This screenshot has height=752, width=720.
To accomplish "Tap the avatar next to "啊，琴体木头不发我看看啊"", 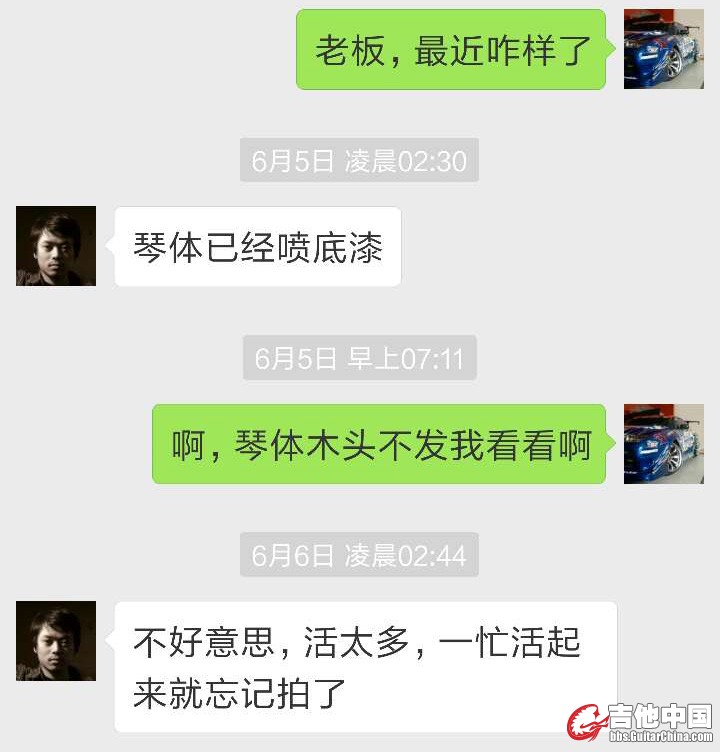I will [663, 444].
